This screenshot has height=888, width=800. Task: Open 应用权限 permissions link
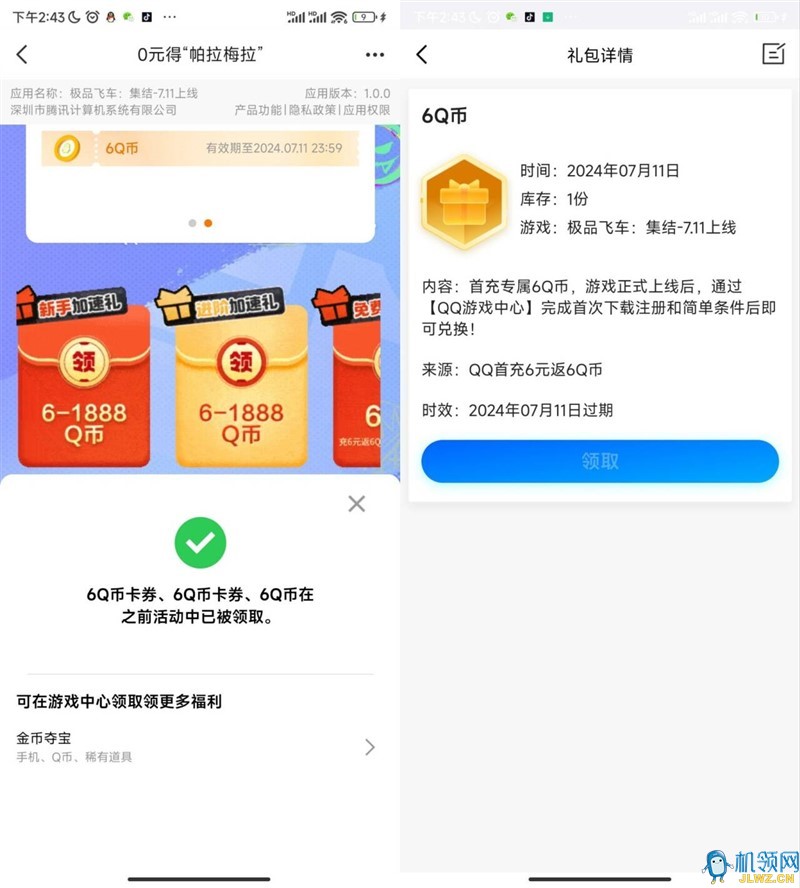[x=366, y=110]
